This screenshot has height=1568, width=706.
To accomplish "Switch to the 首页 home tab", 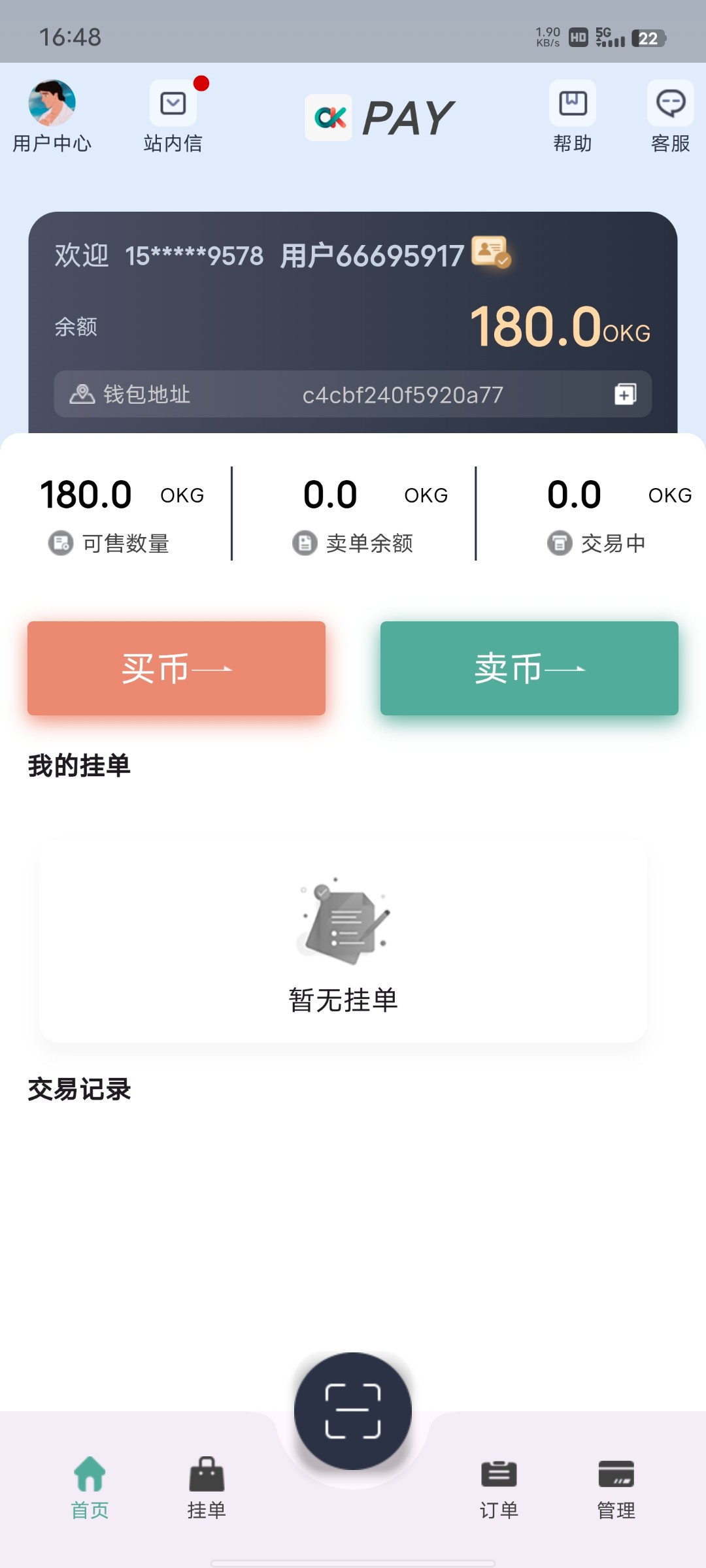I will (90, 1488).
